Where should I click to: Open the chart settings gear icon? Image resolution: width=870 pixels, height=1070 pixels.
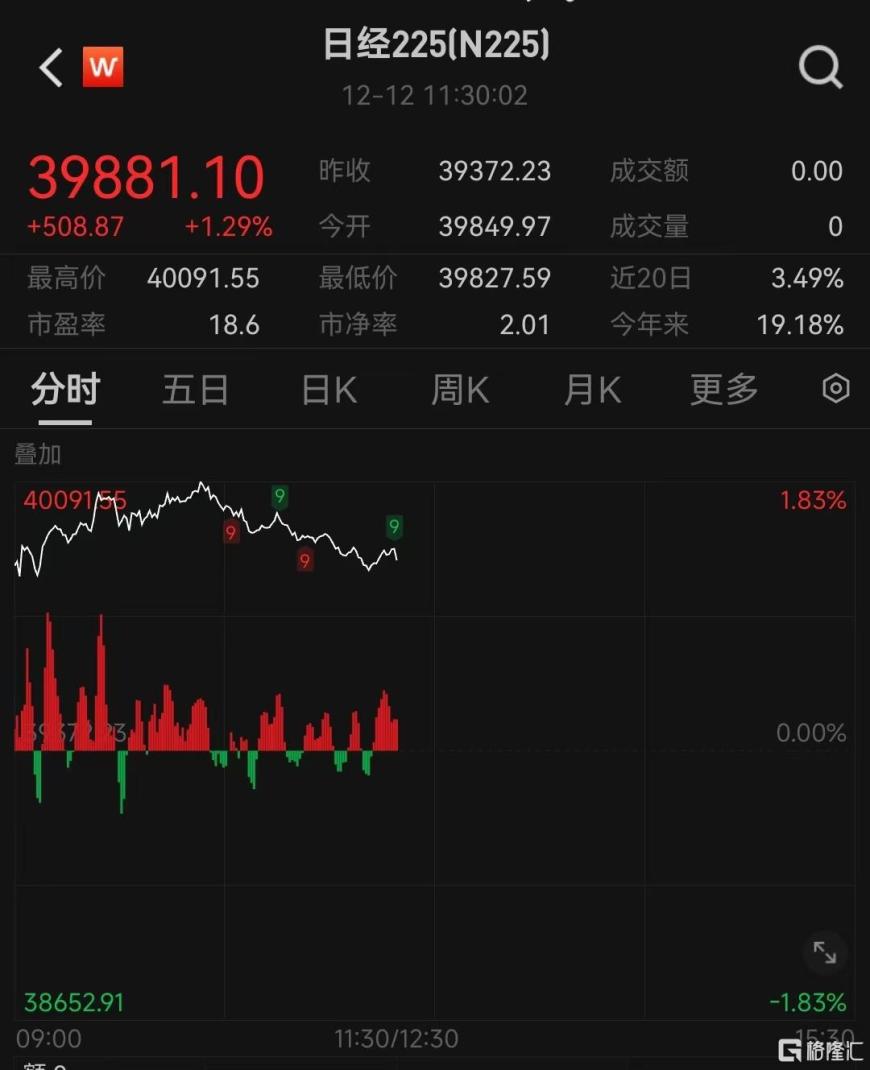835,389
